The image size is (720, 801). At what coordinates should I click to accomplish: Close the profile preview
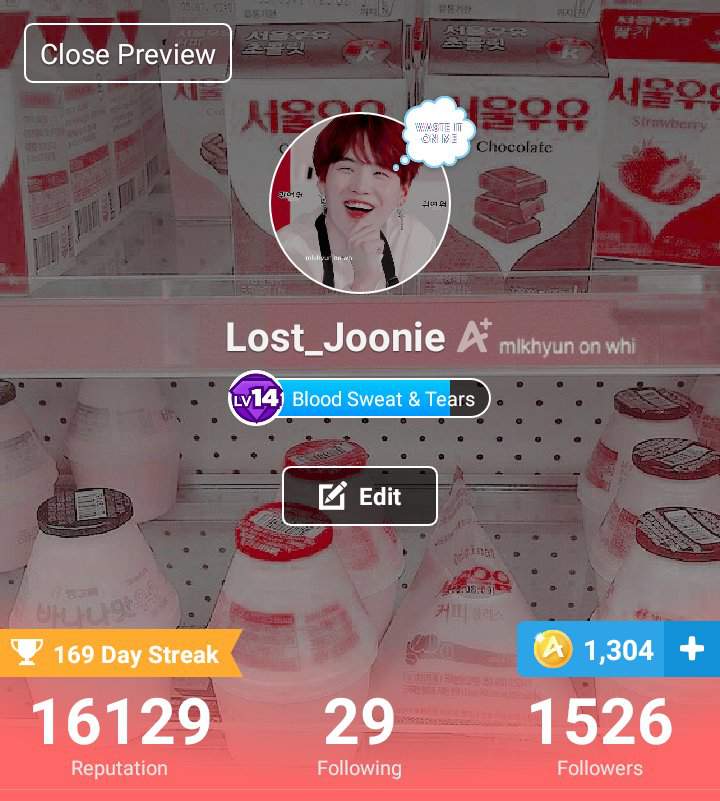pyautogui.click(x=128, y=53)
